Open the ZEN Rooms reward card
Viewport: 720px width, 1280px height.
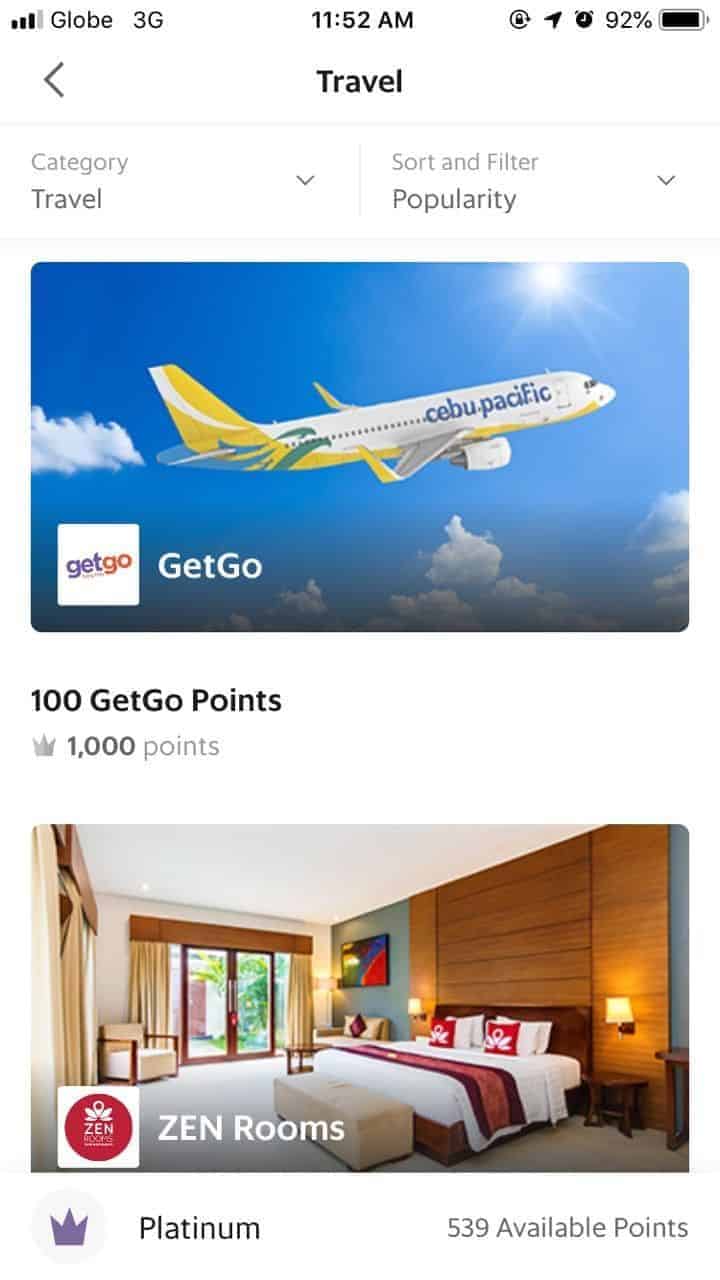[x=360, y=997]
